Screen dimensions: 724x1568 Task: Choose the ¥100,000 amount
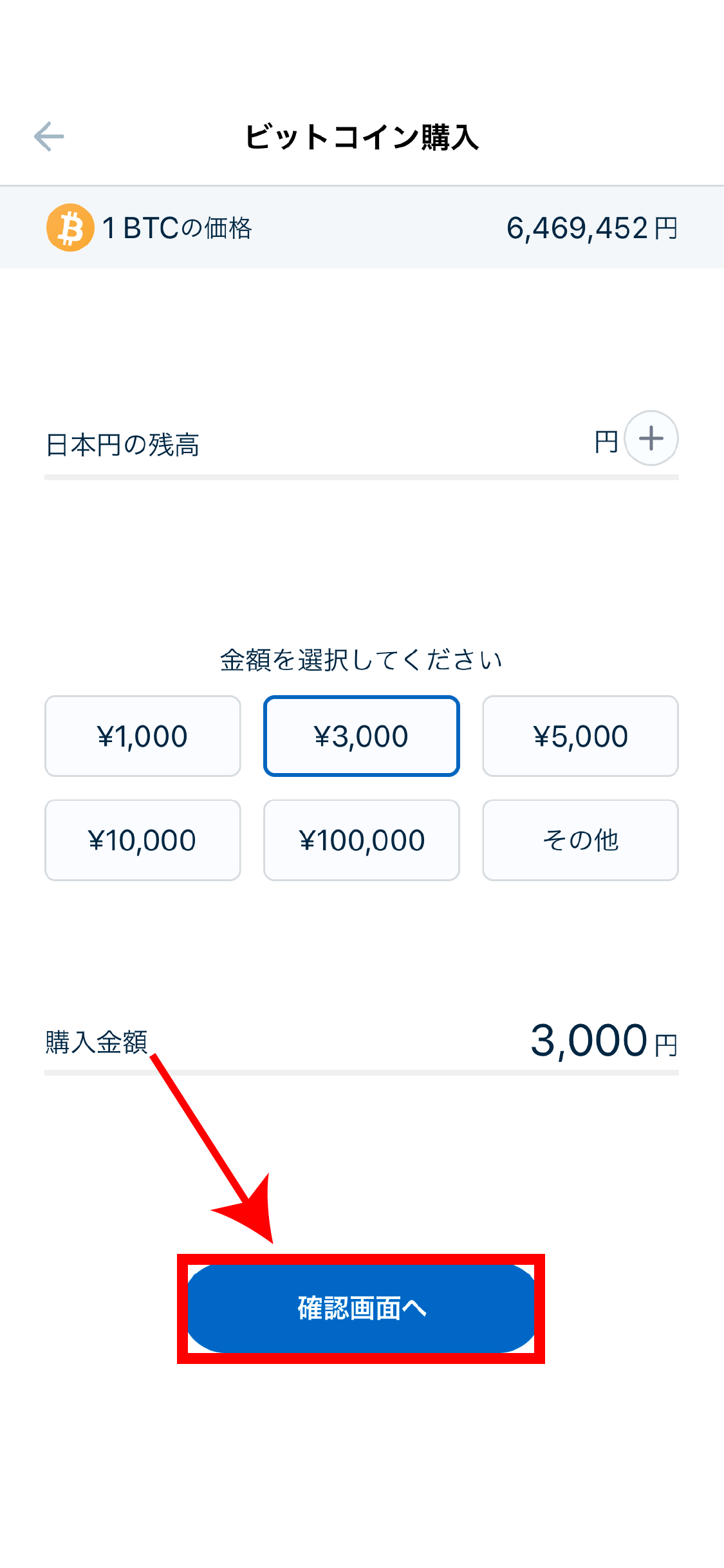362,840
